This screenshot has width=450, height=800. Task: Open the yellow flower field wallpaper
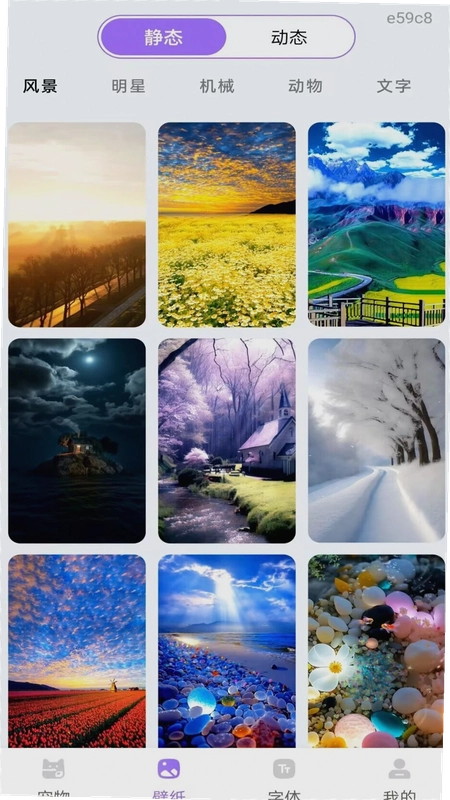pos(227,224)
